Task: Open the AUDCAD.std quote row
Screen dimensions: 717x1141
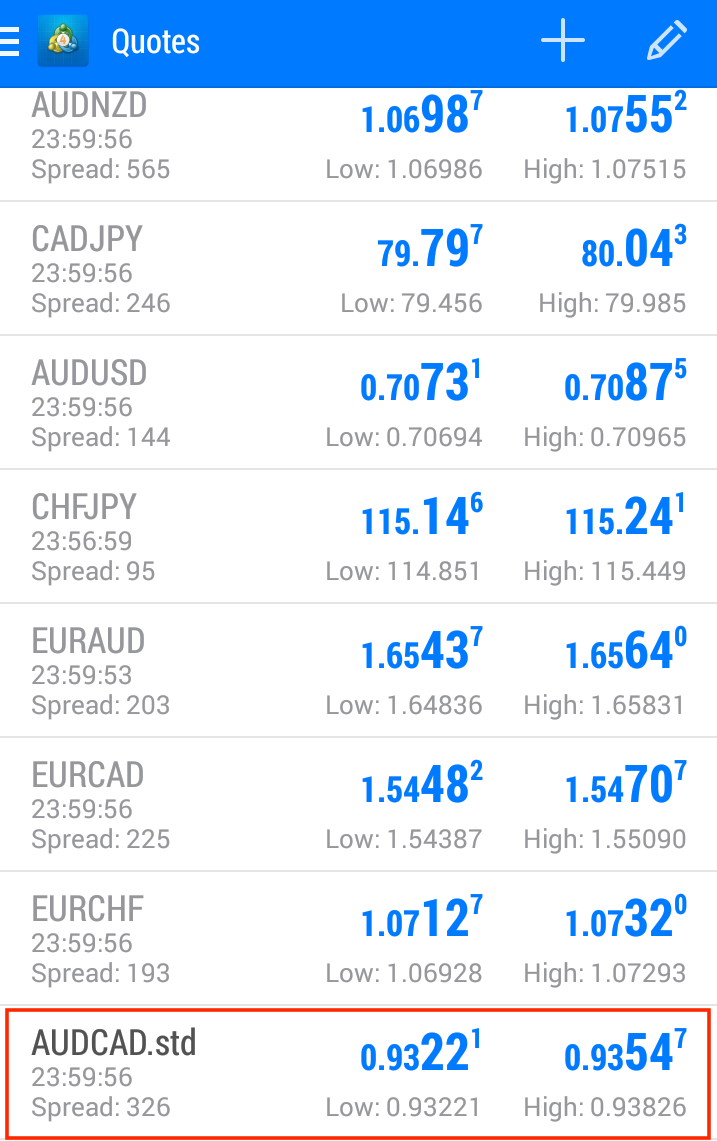Action: (x=358, y=1074)
